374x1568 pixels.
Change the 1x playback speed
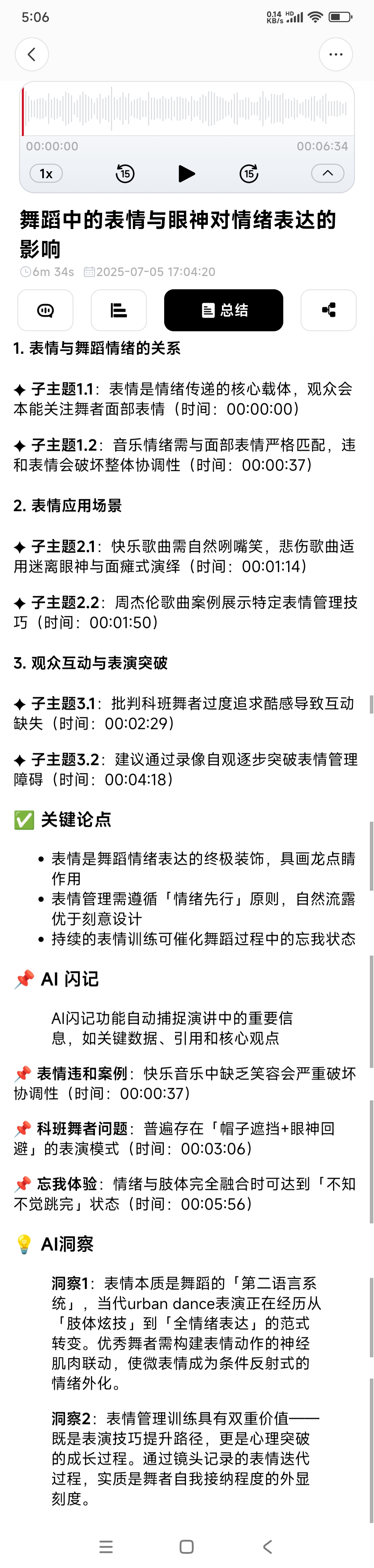[x=46, y=174]
